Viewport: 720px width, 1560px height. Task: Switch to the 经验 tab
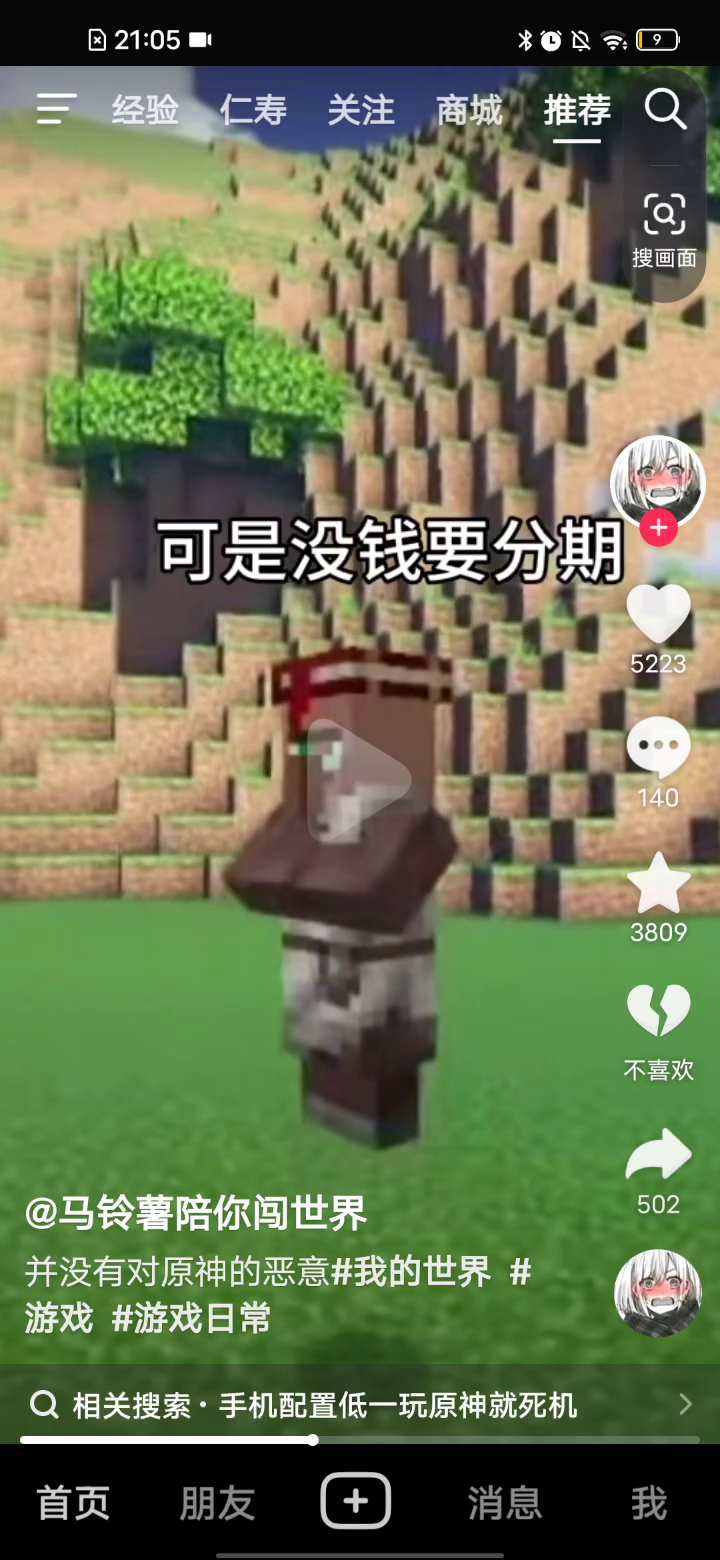tap(145, 110)
